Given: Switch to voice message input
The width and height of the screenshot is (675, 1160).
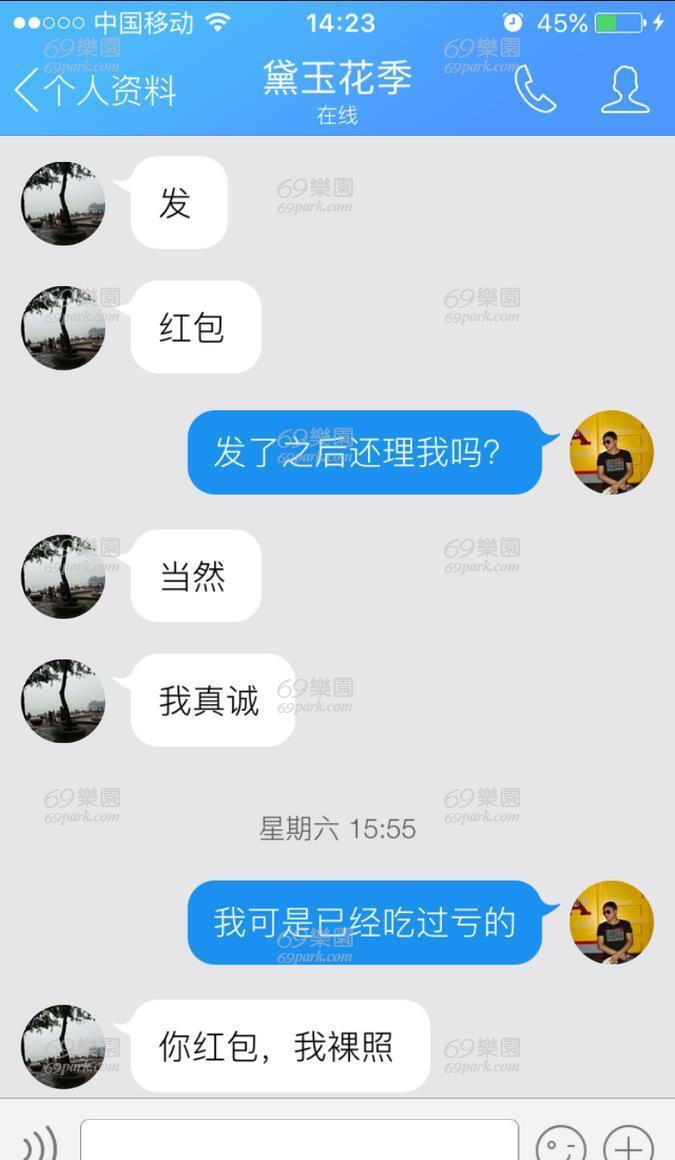Looking at the screenshot, I should click(x=38, y=1143).
